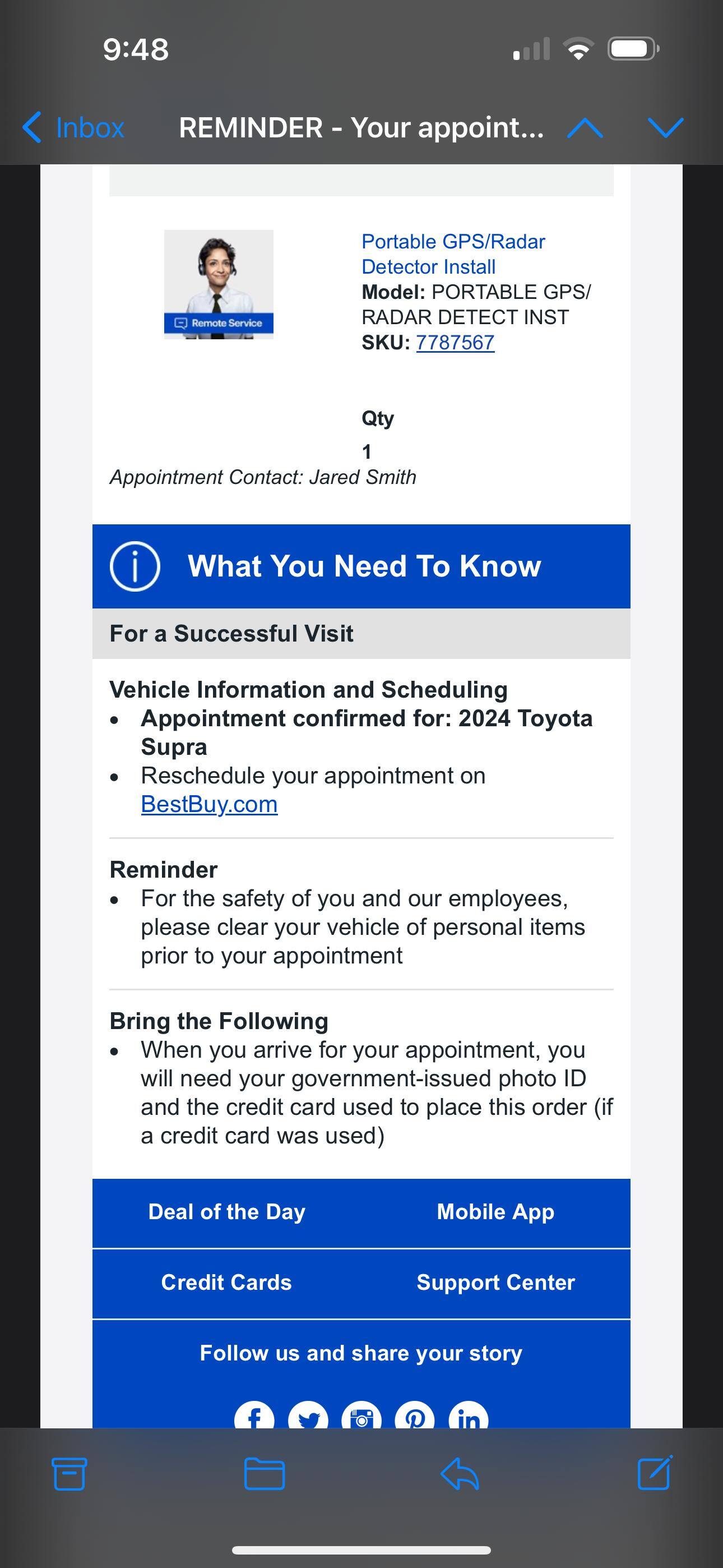Open the Facebook social icon

(254, 1417)
